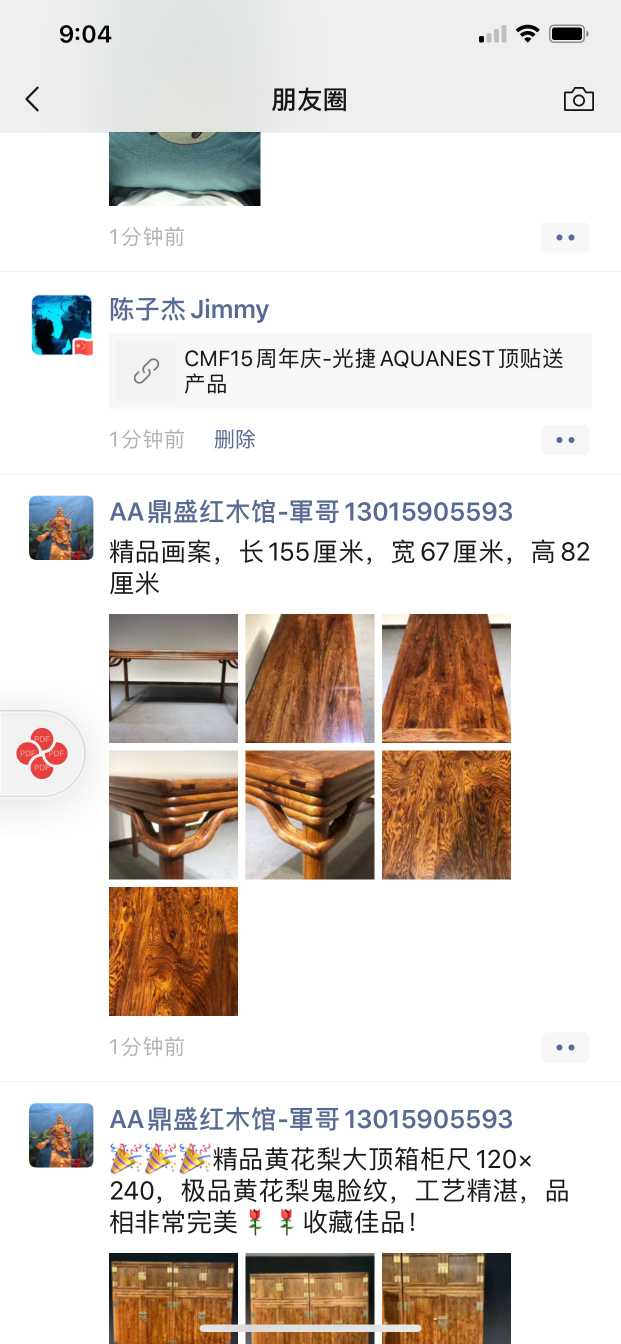This screenshot has width=621, height=1344.
Task: Go back from the Moments feed
Action: pos(33,99)
